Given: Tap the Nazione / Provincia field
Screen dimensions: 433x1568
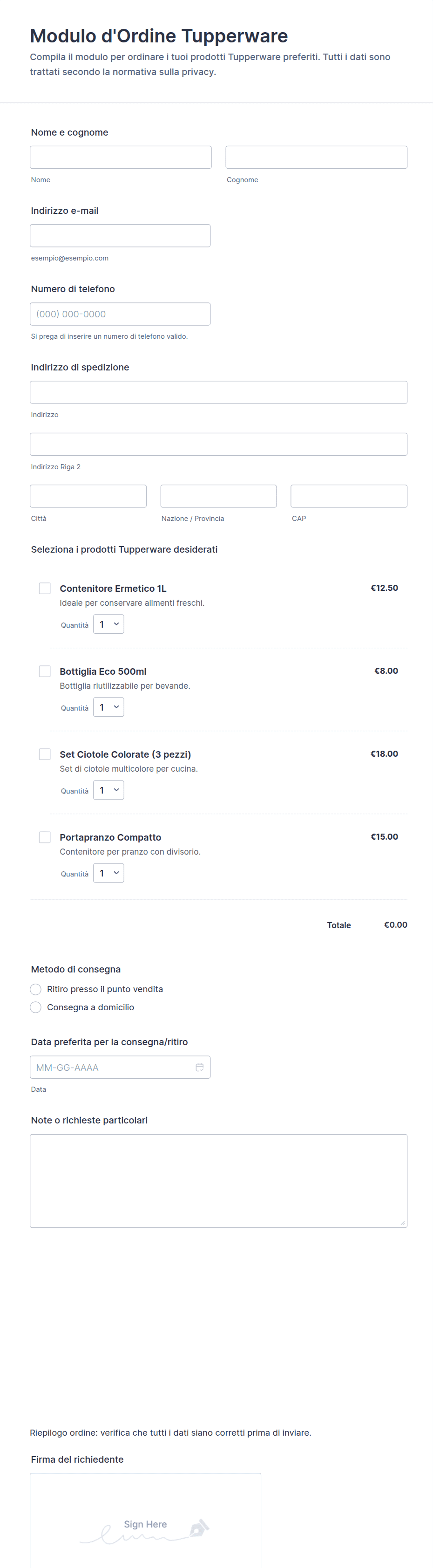Looking at the screenshot, I should (x=218, y=496).
